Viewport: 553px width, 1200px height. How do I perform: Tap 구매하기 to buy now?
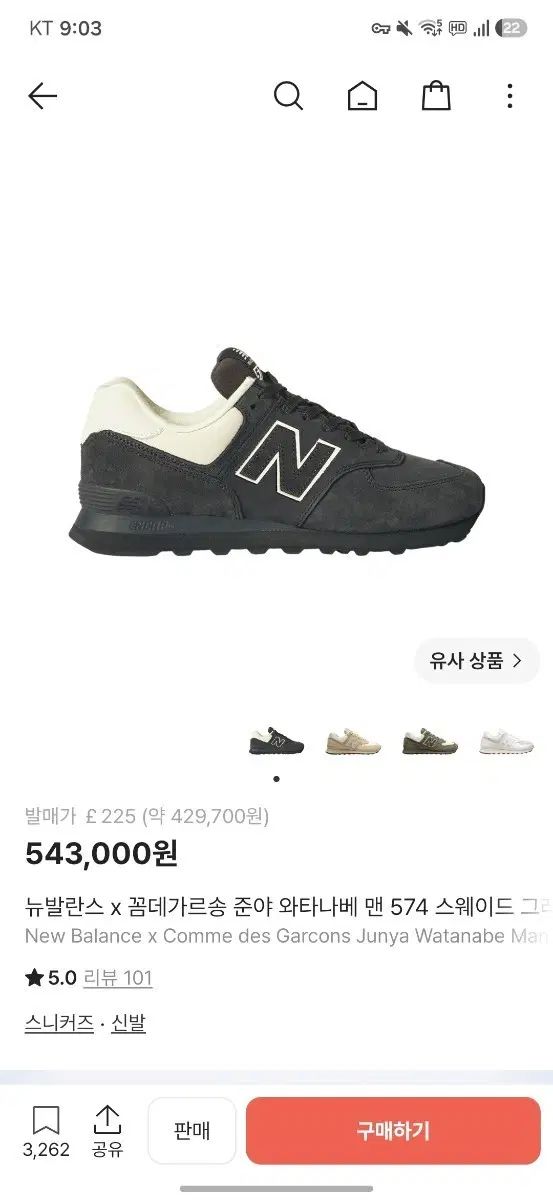pos(393,1131)
